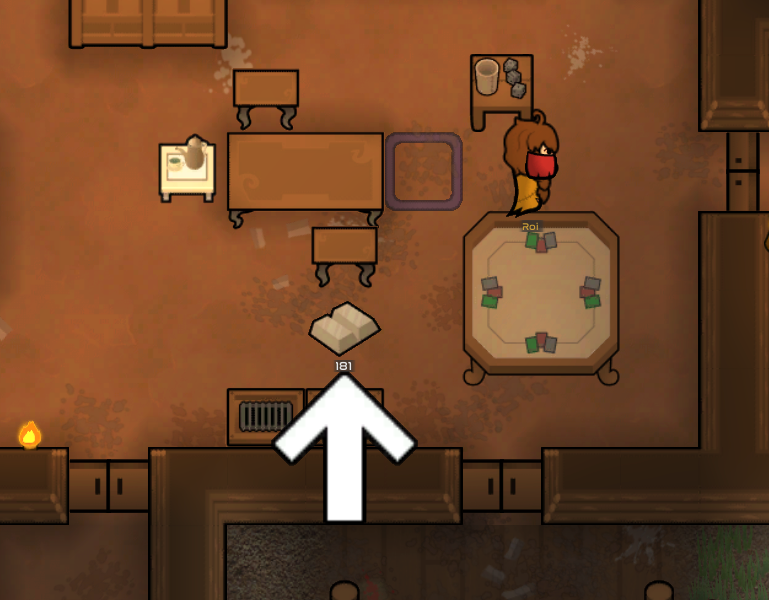Viewport: 769px width, 600px height.
Task: Select the octagonal poker table
Action: pos(540,295)
